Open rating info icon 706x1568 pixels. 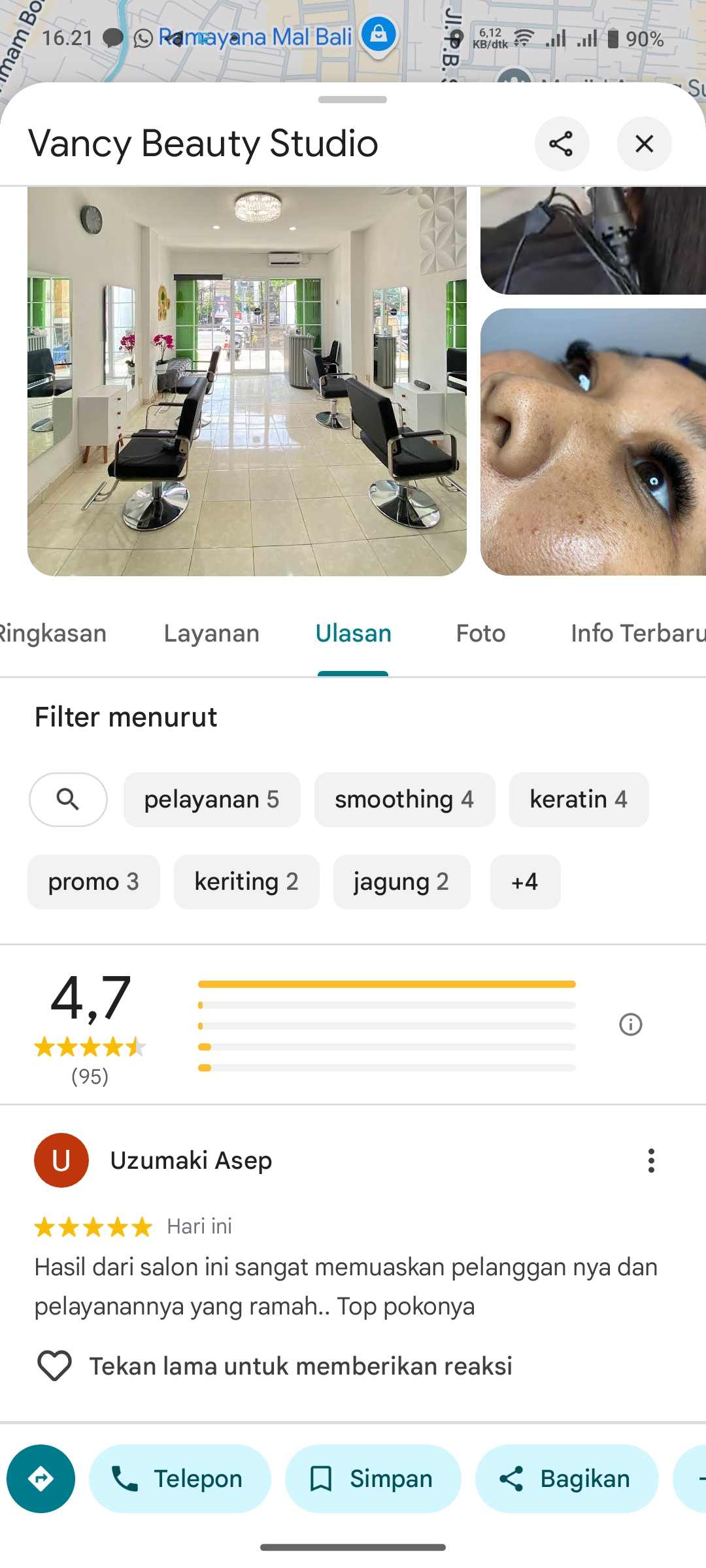click(631, 1024)
